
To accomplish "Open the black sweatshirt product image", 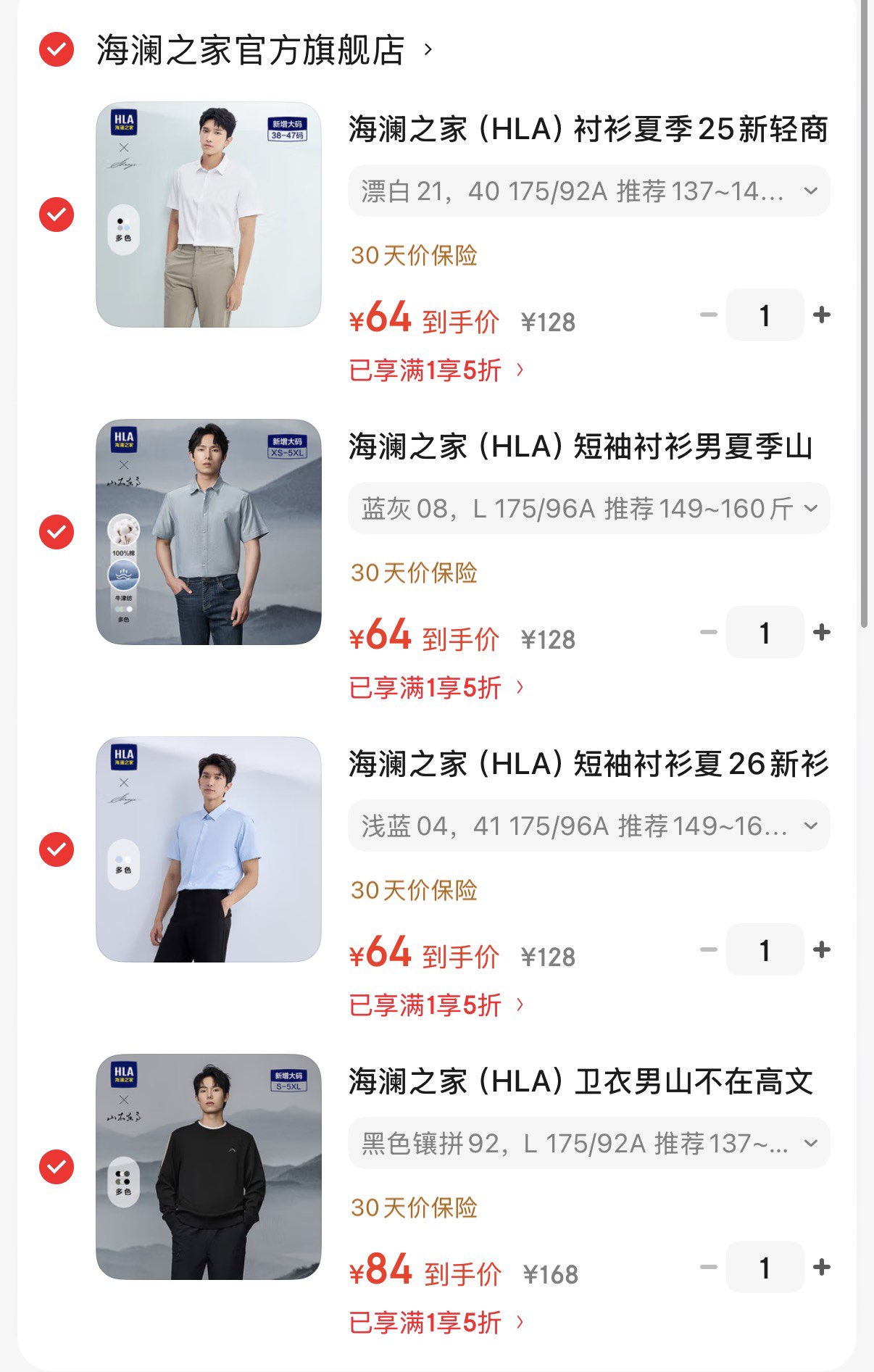I will coord(209,1167).
